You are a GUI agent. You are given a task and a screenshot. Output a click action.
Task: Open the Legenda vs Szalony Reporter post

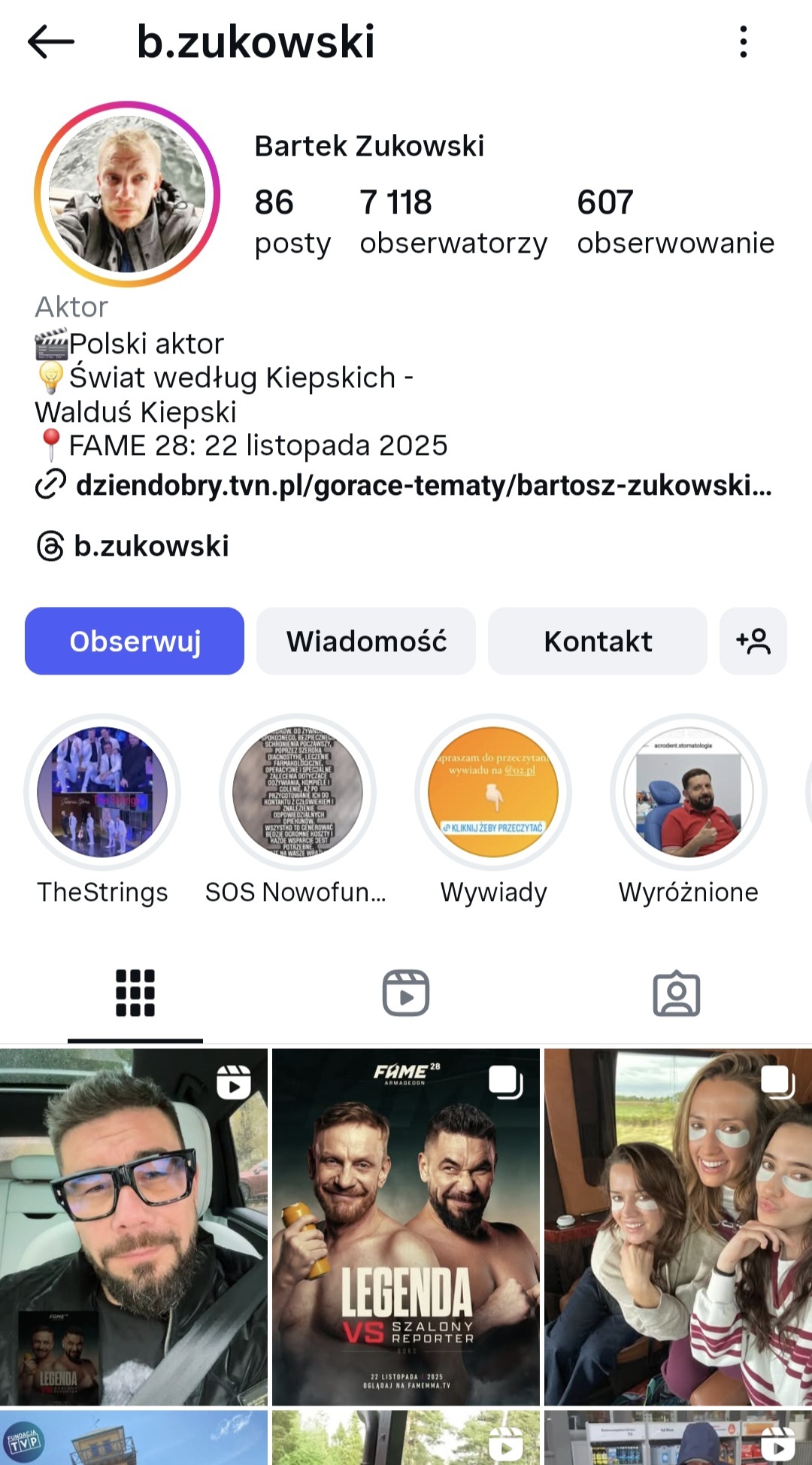coord(406,1226)
